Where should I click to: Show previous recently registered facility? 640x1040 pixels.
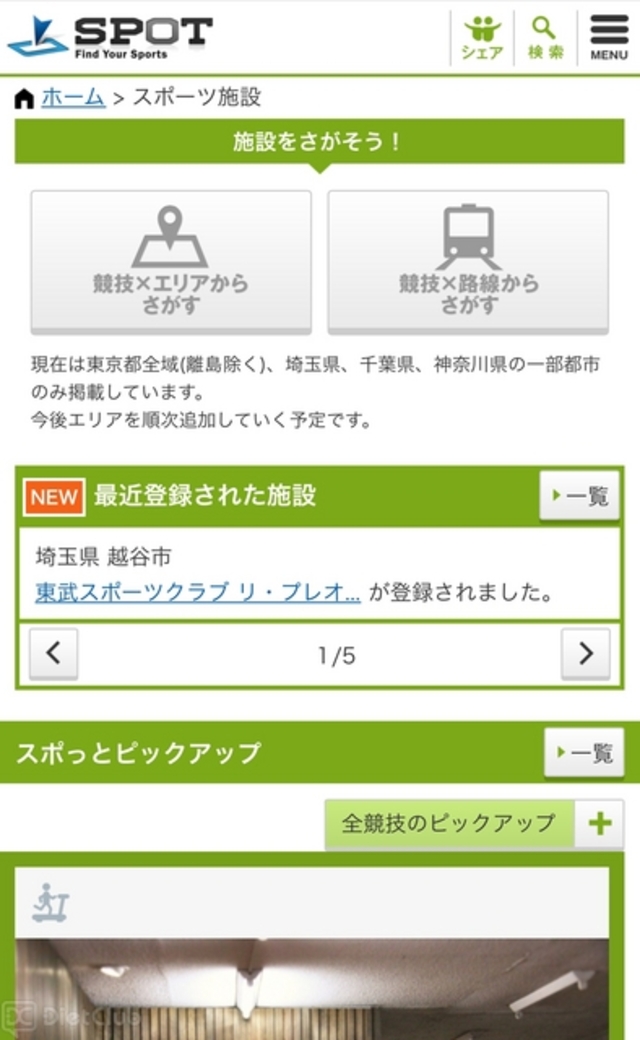point(54,654)
